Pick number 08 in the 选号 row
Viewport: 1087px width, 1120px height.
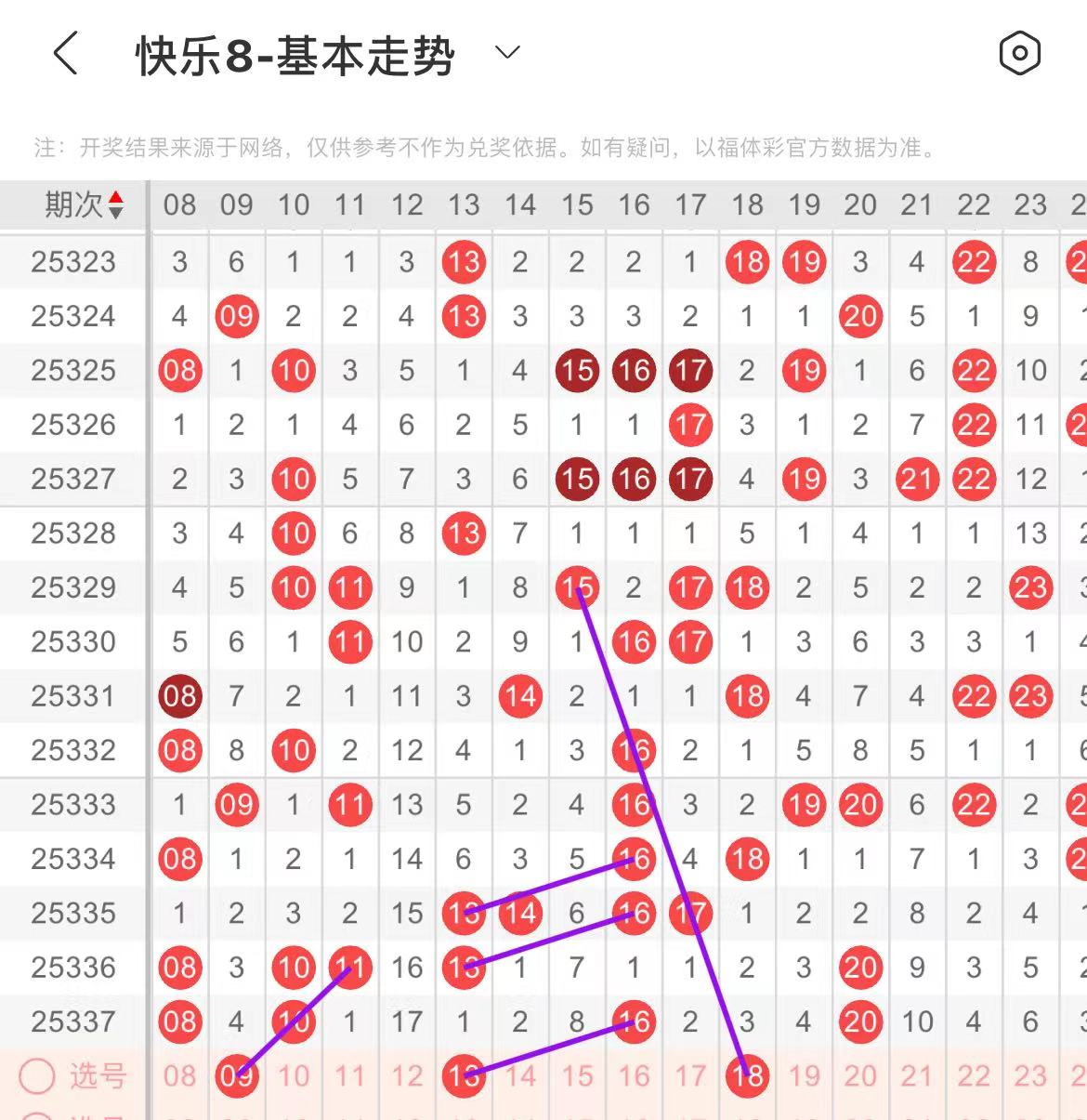point(179,1076)
